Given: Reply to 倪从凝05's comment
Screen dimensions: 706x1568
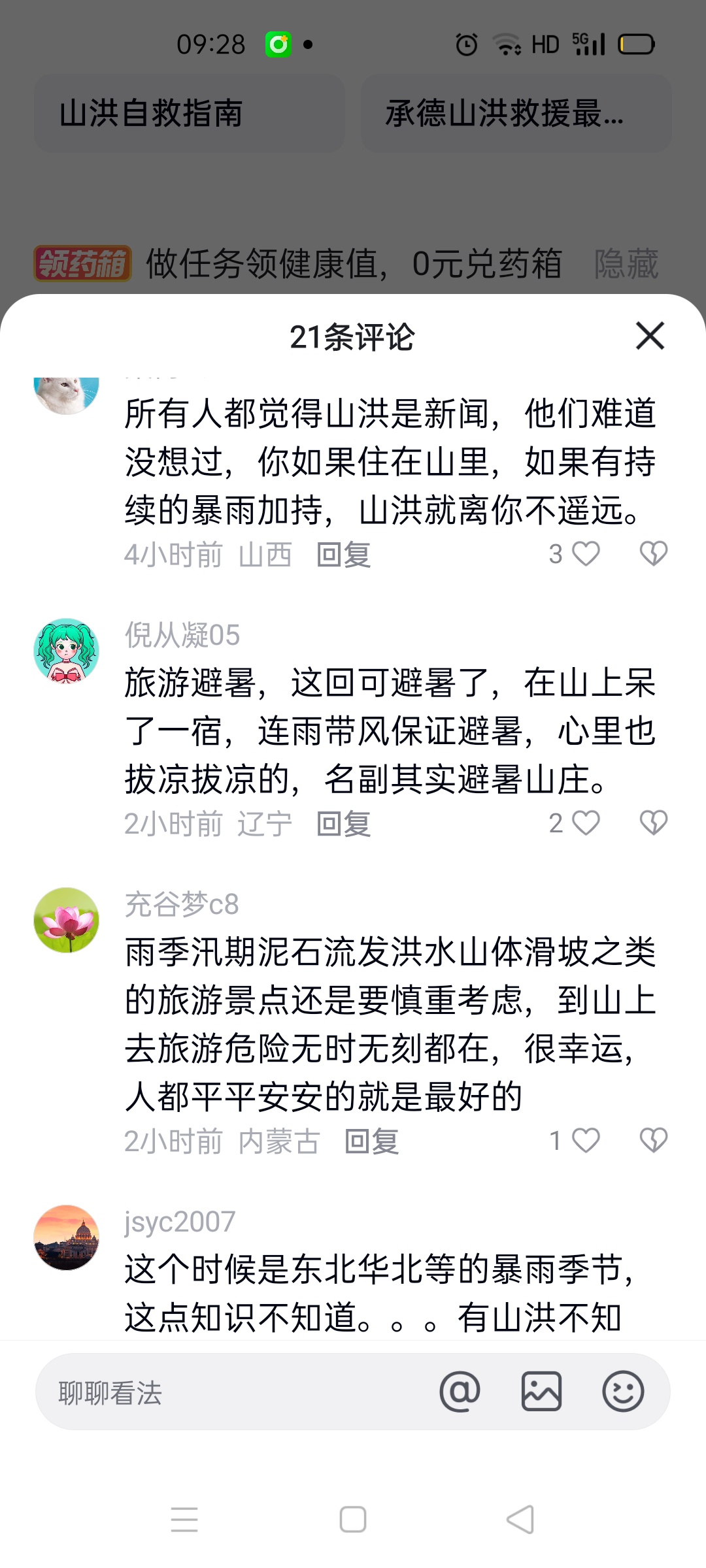Looking at the screenshot, I should coord(344,825).
